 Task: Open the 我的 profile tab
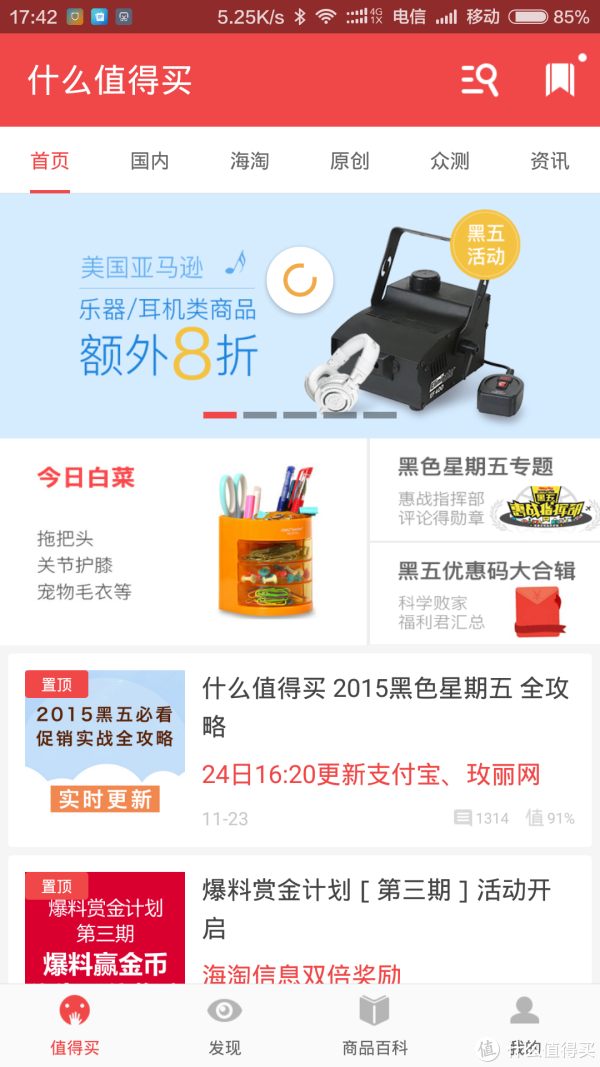pos(524,1026)
